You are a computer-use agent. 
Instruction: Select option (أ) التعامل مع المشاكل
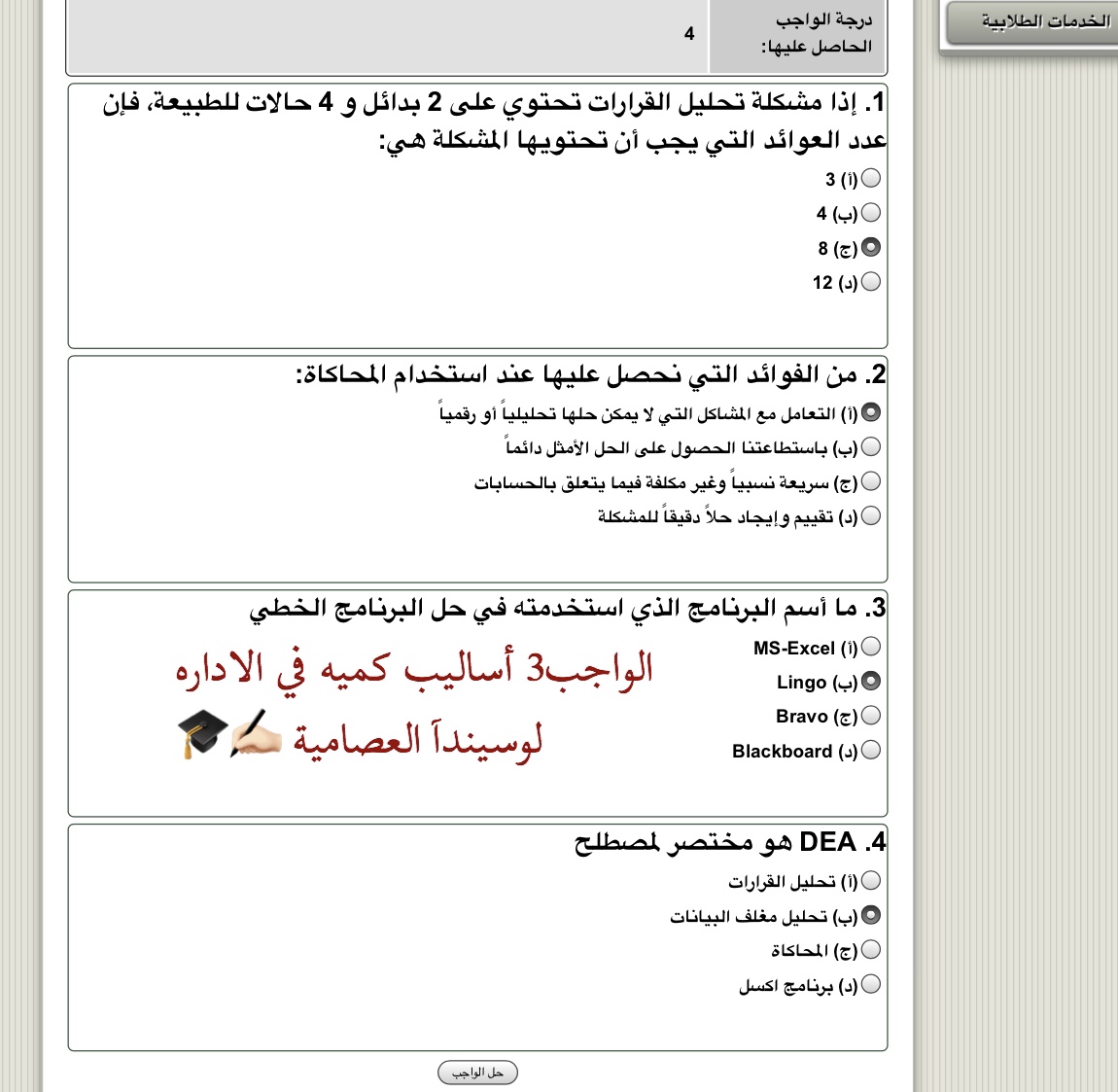pyautogui.click(x=871, y=412)
